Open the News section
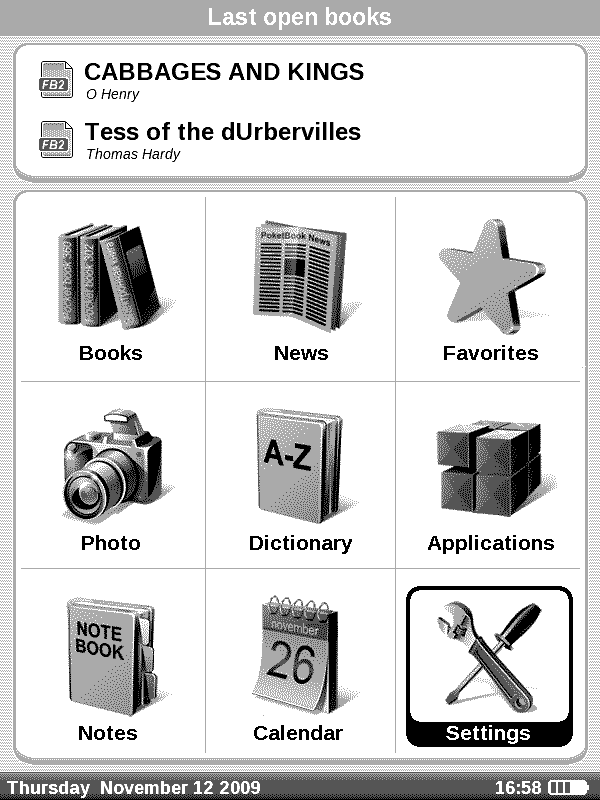Viewport: 600px width, 800px height. point(300,292)
